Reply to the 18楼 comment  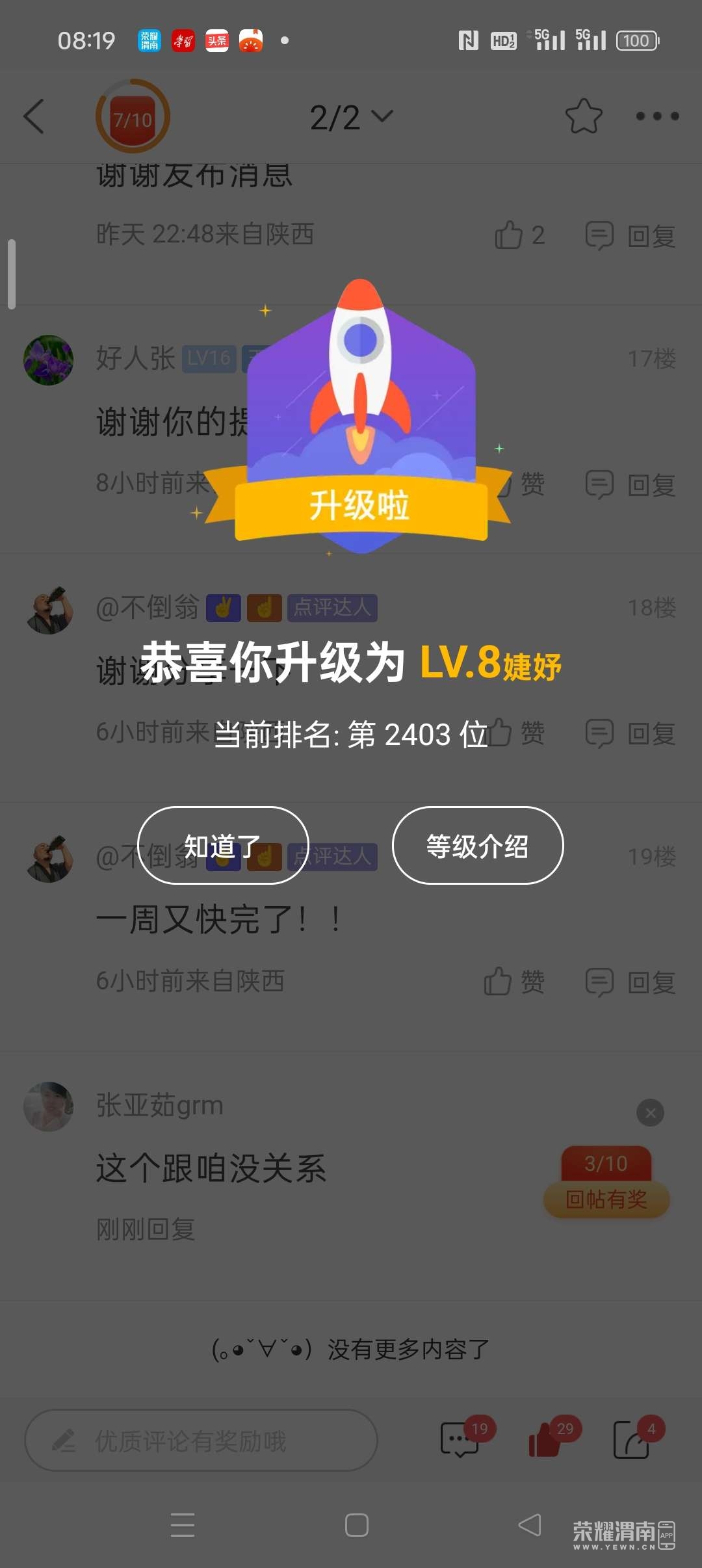630,734
